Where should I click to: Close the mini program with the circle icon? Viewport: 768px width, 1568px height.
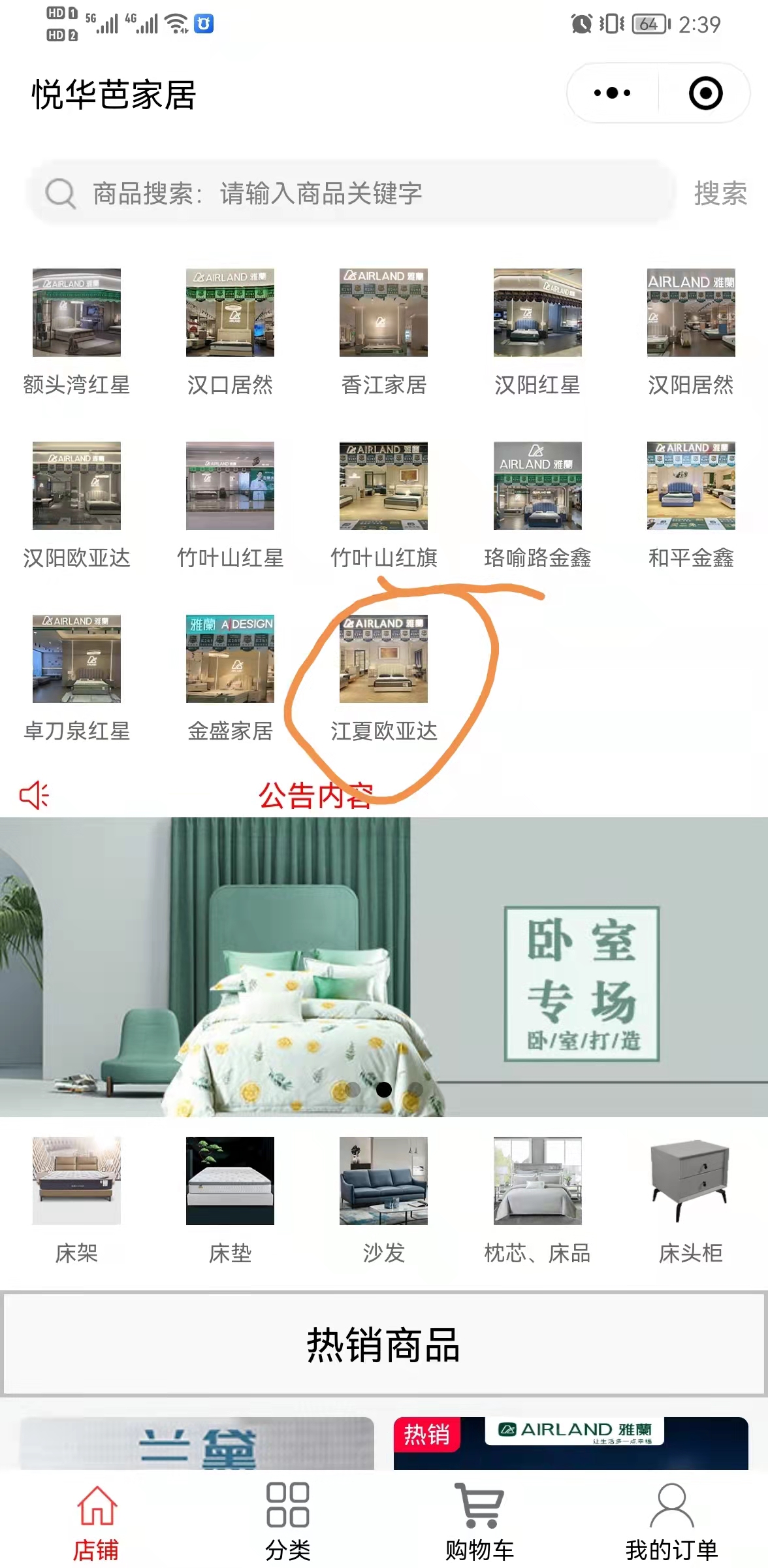click(x=705, y=93)
